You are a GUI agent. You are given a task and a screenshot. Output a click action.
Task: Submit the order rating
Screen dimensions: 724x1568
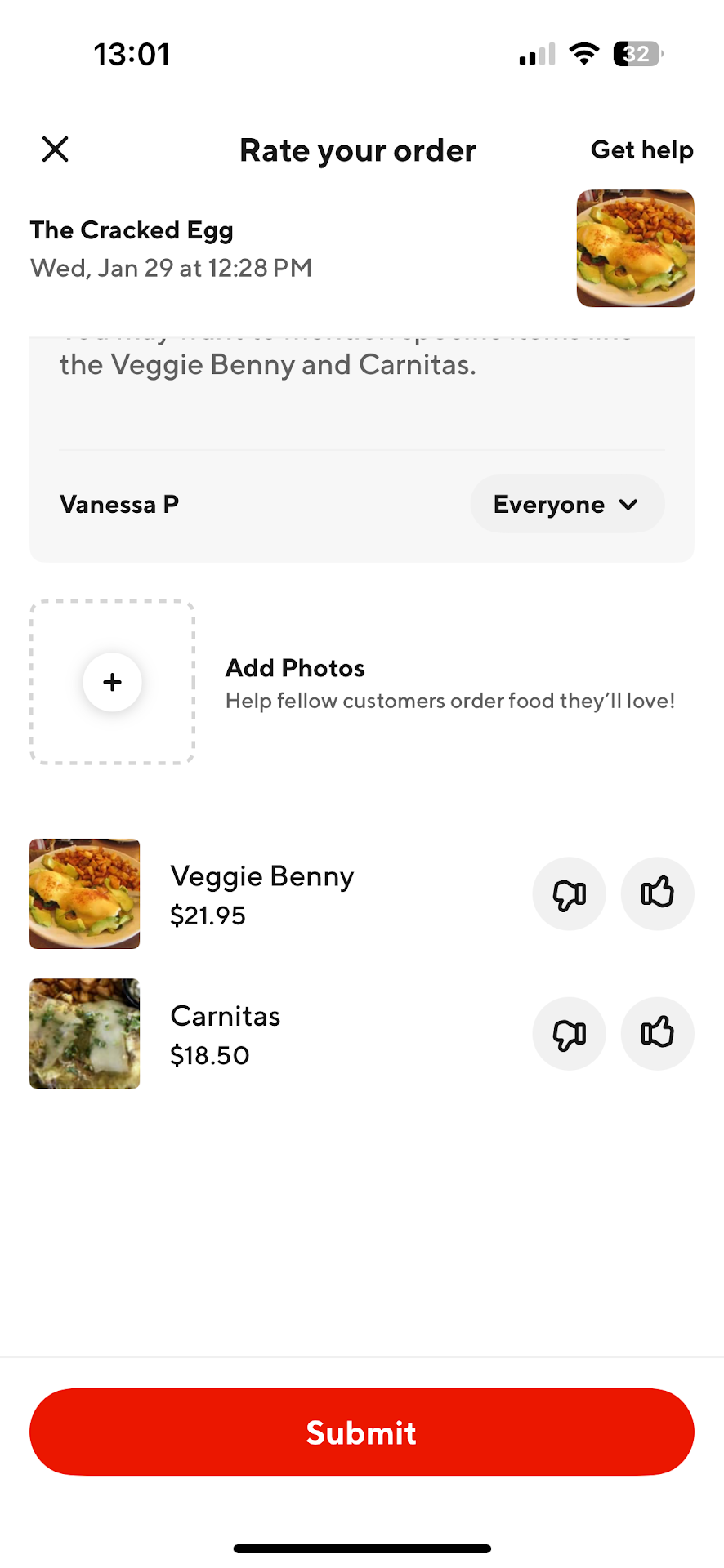point(362,1432)
